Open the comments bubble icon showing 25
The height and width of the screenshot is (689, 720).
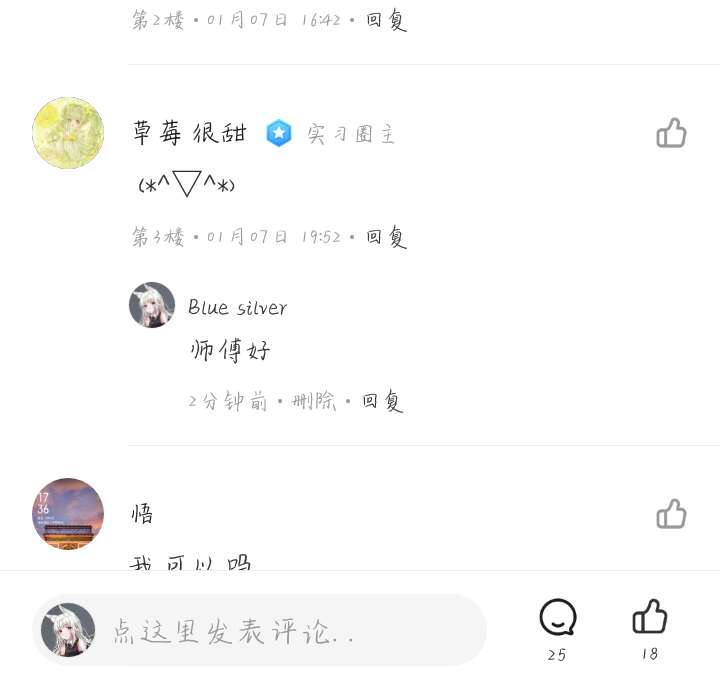point(557,618)
